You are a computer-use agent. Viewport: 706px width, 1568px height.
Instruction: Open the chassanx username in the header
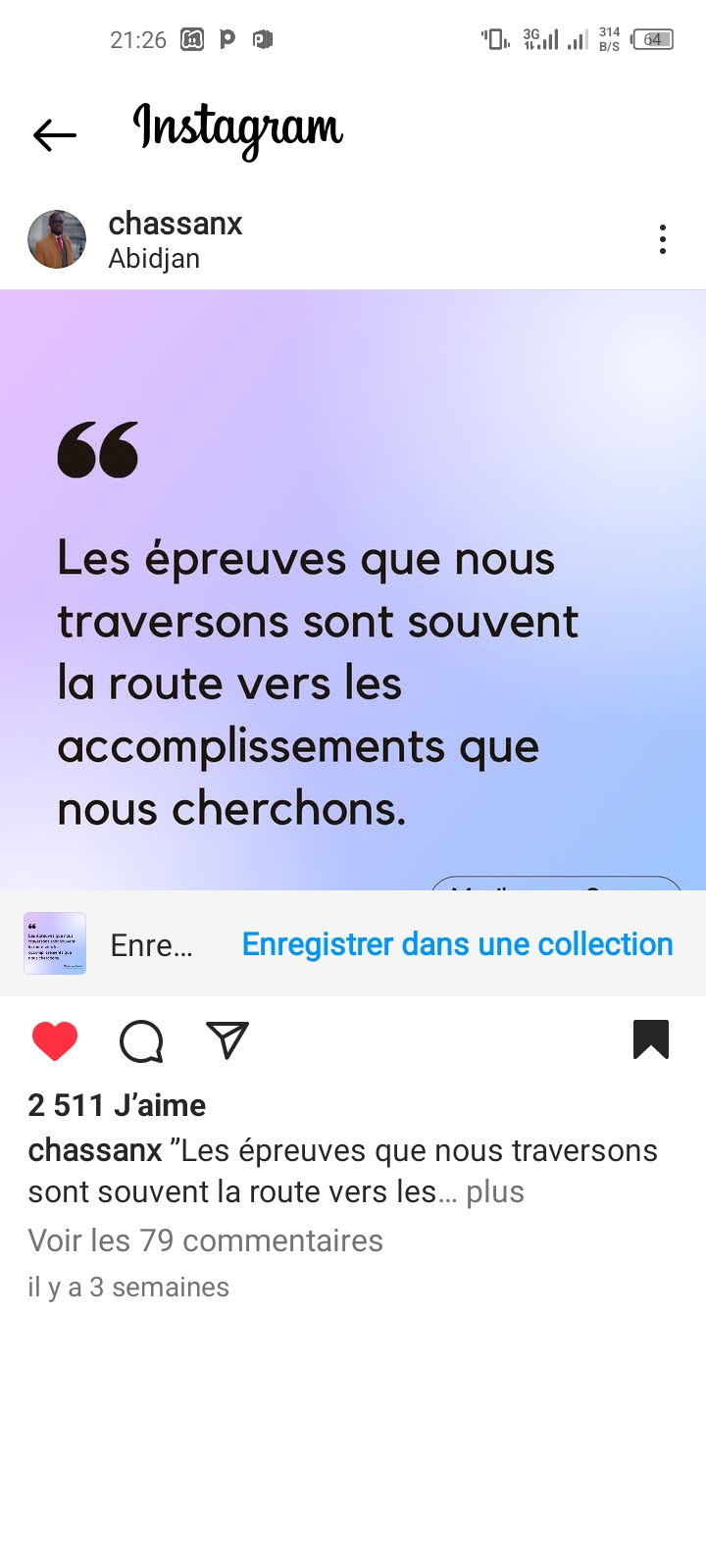click(175, 224)
